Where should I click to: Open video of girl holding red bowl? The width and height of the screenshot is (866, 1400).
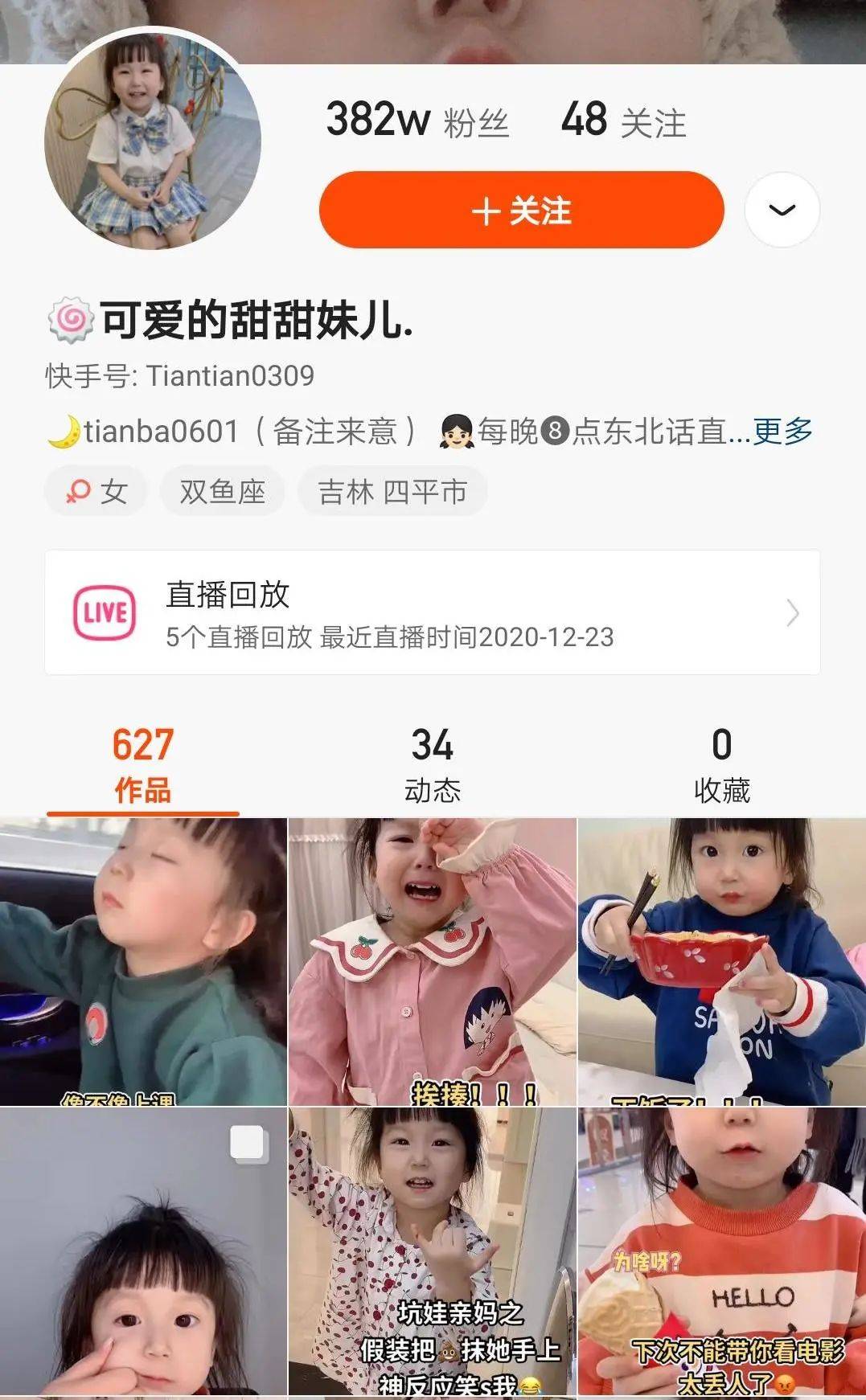click(x=722, y=961)
